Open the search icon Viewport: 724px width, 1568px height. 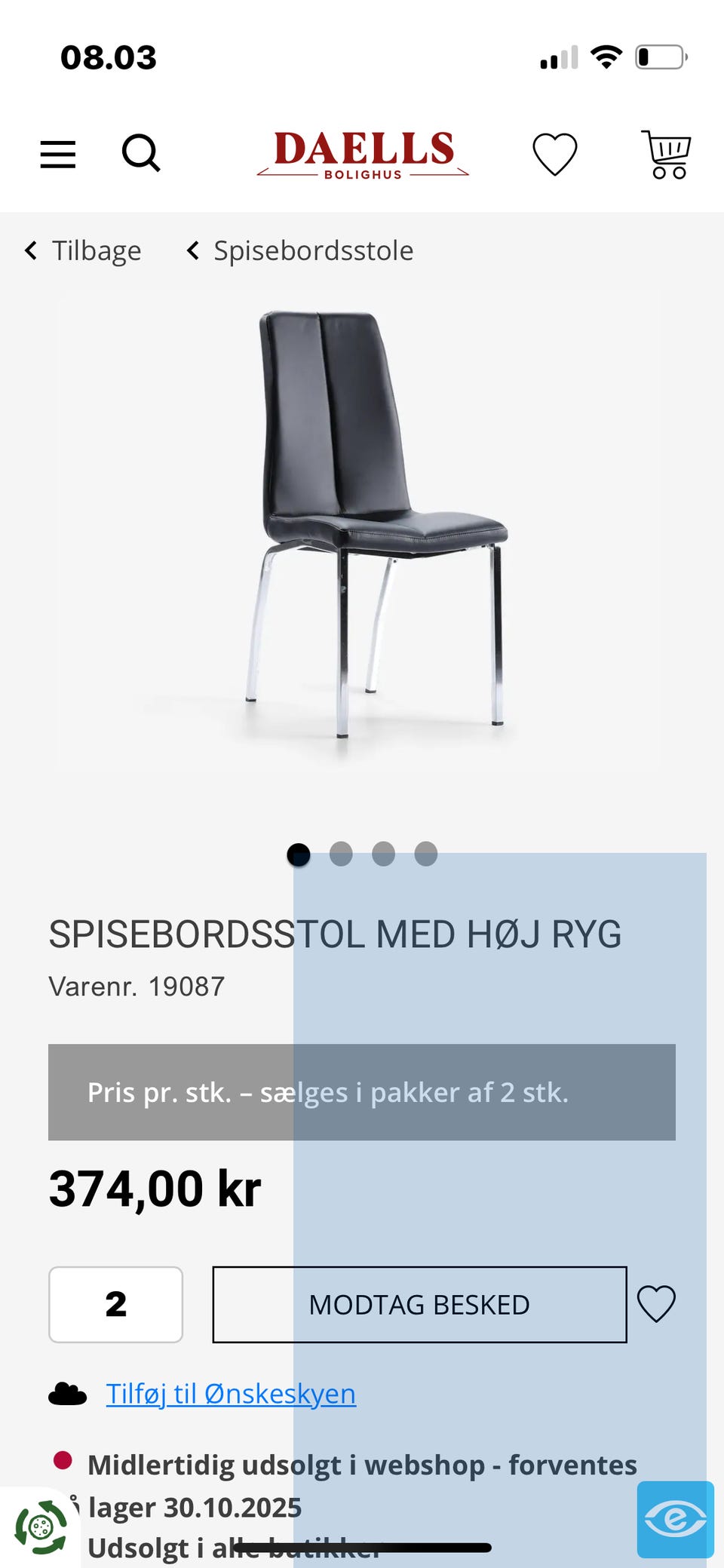pos(141,154)
